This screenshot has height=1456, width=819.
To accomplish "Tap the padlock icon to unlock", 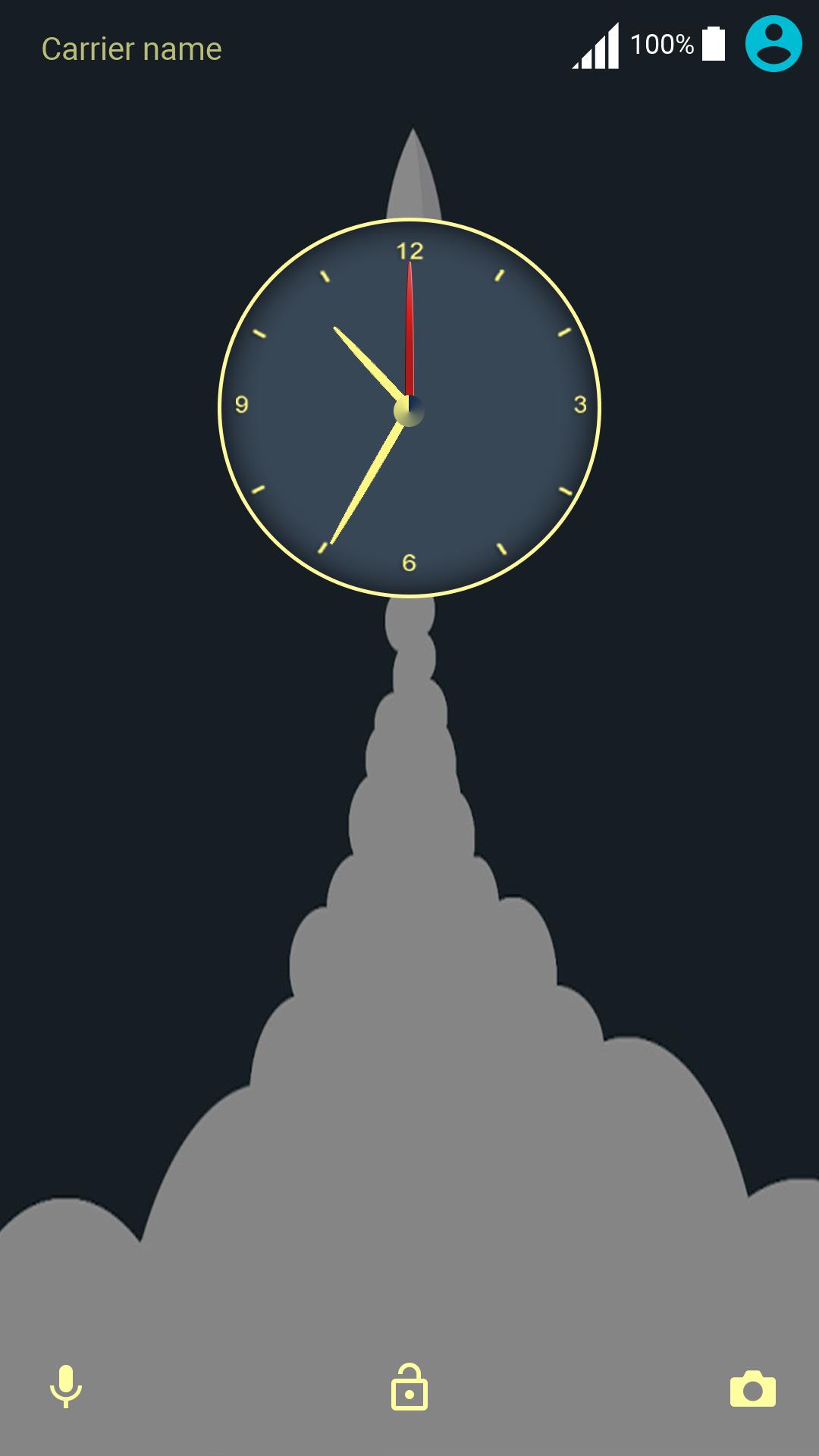I will (x=409, y=1388).
